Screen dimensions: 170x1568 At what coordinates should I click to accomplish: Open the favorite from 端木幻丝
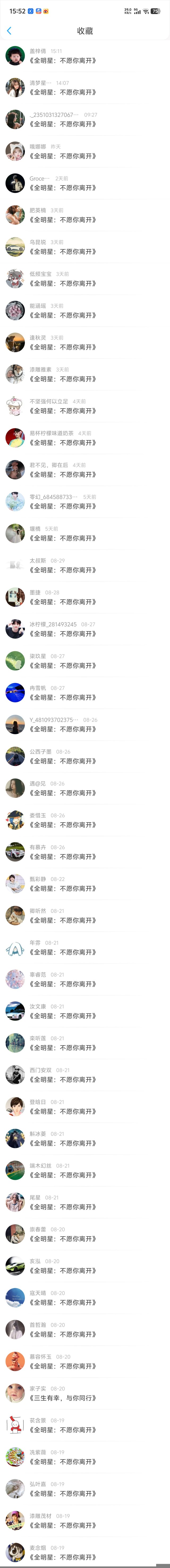click(63, 1175)
